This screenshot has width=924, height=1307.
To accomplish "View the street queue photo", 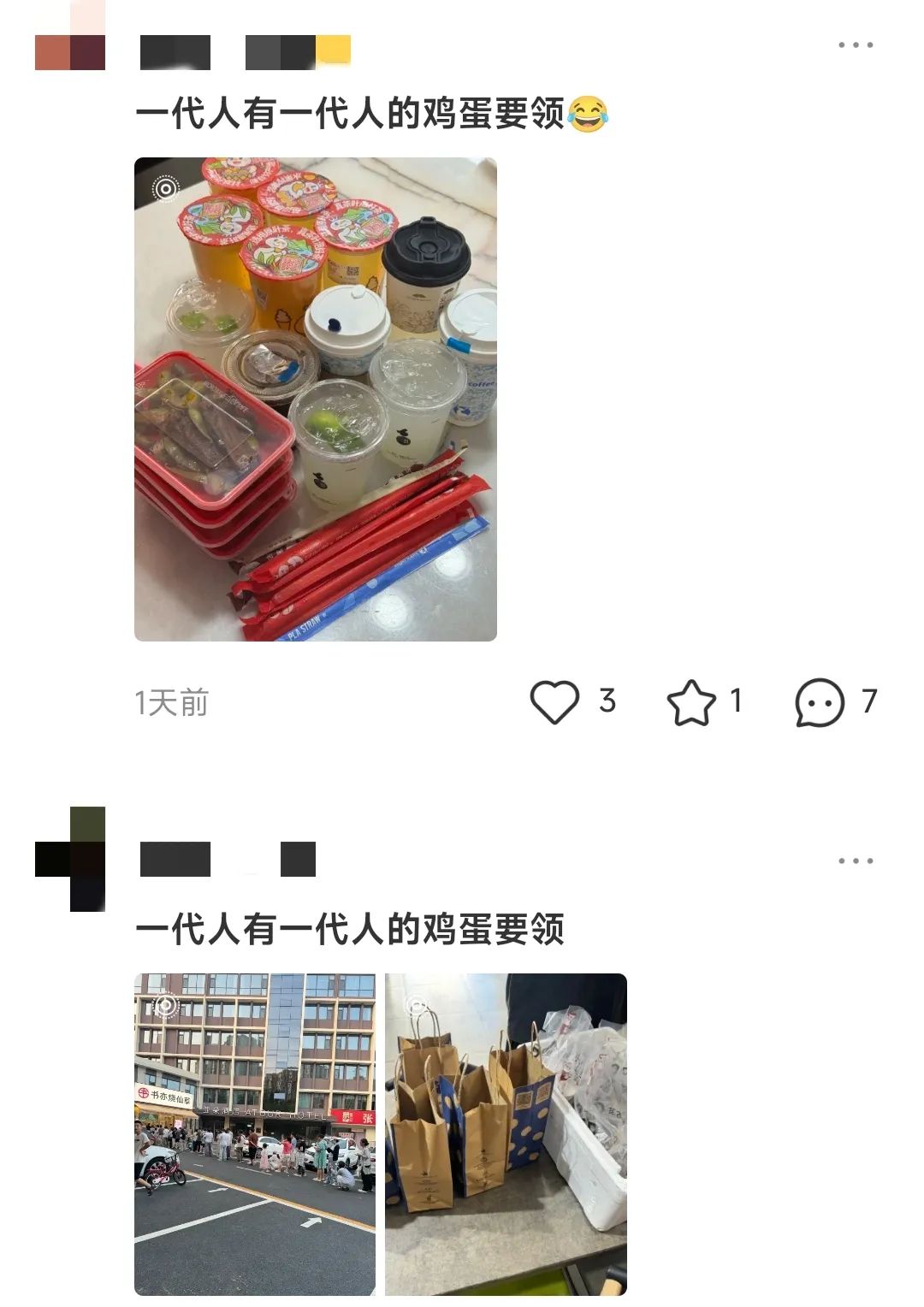I will point(255,1134).
